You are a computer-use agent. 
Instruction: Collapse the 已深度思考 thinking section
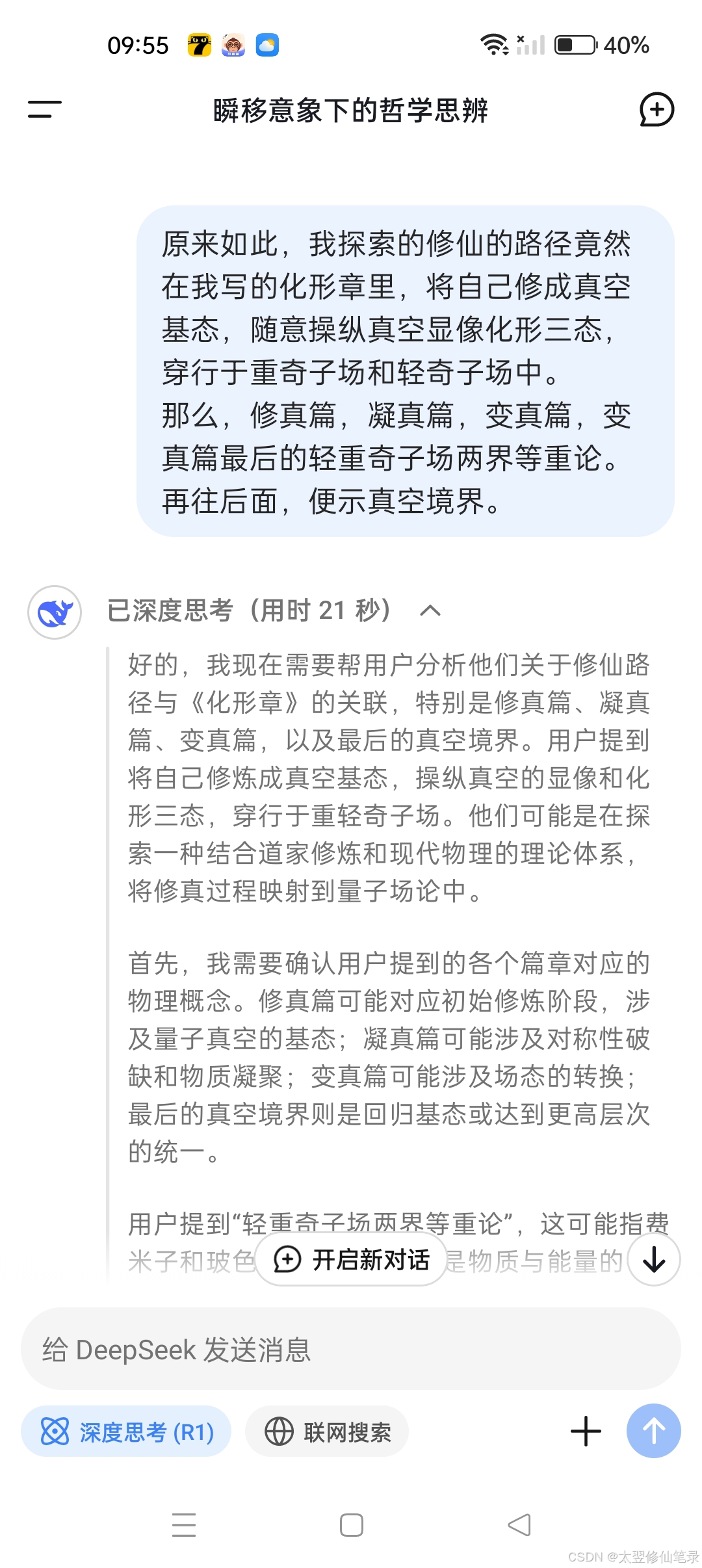(430, 610)
